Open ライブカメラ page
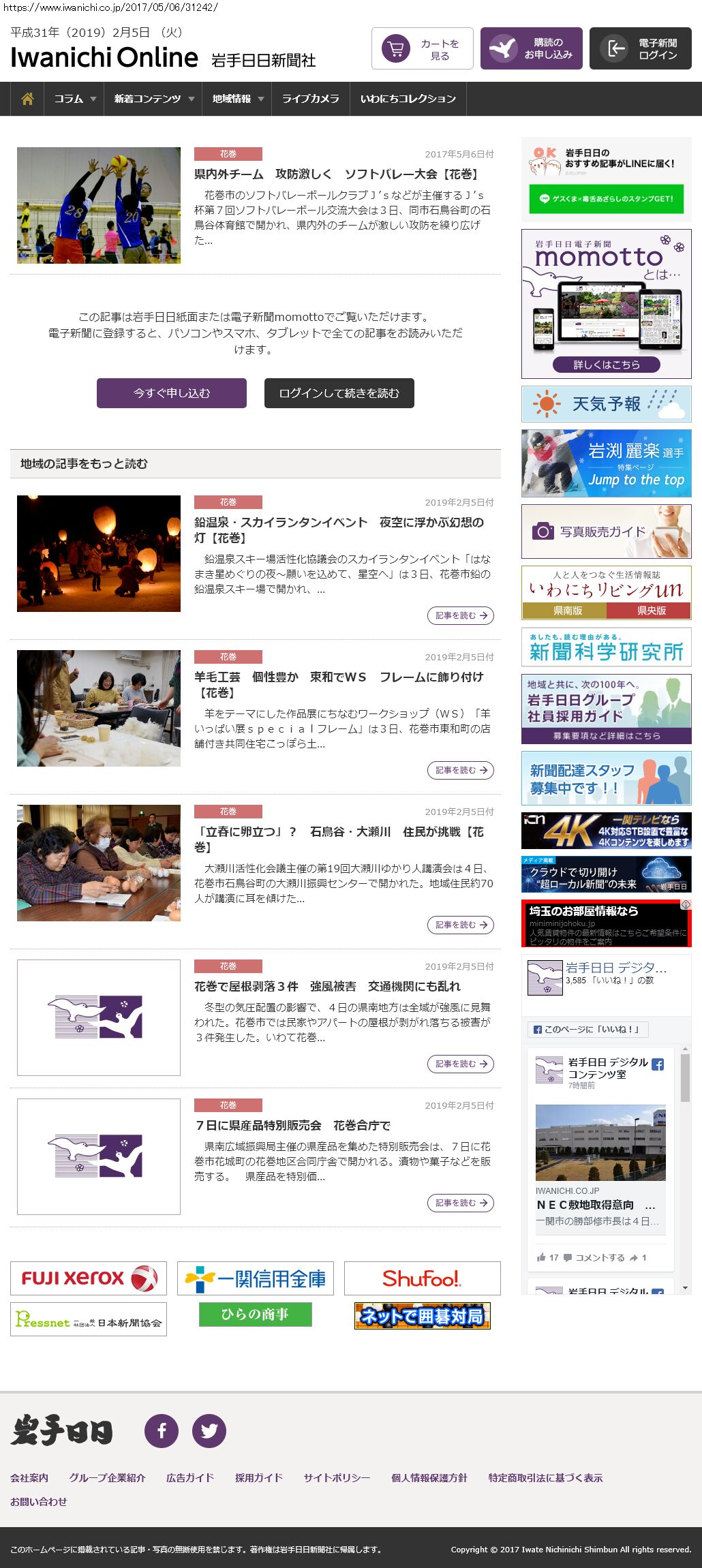The height and width of the screenshot is (1568, 702). (x=310, y=99)
